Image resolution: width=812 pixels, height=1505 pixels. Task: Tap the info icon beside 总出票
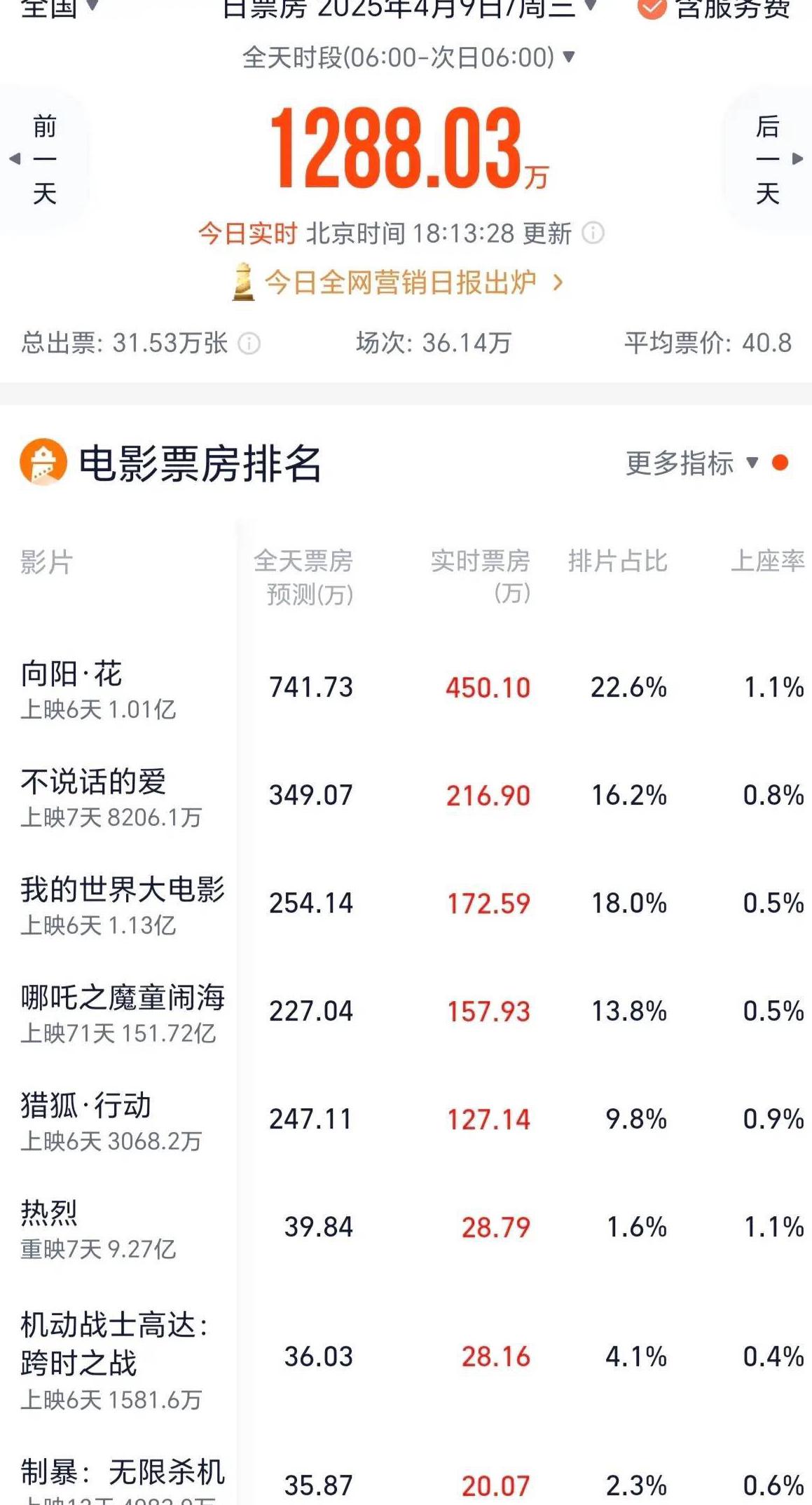tap(249, 343)
